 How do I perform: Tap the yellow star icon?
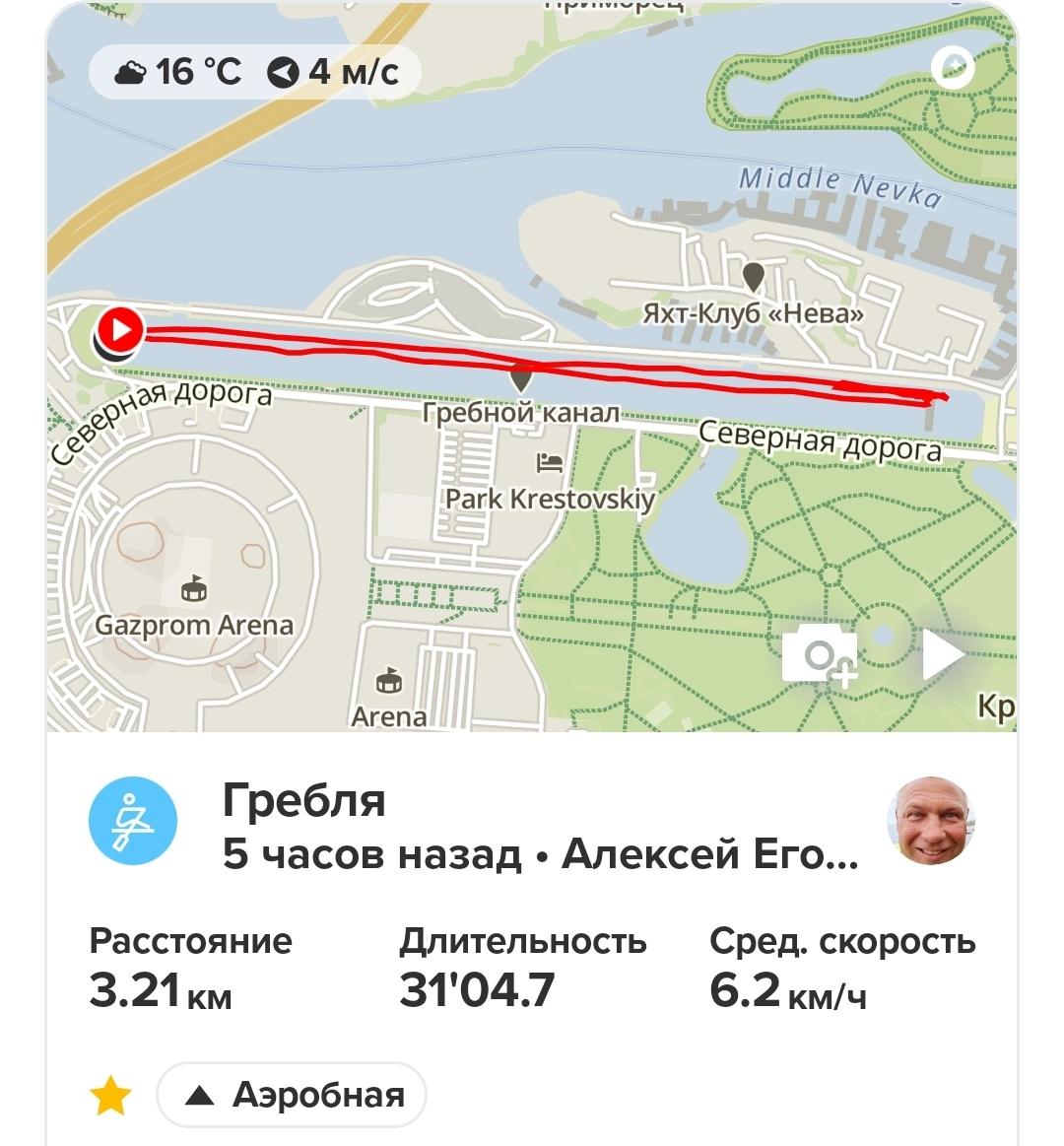(x=110, y=1096)
